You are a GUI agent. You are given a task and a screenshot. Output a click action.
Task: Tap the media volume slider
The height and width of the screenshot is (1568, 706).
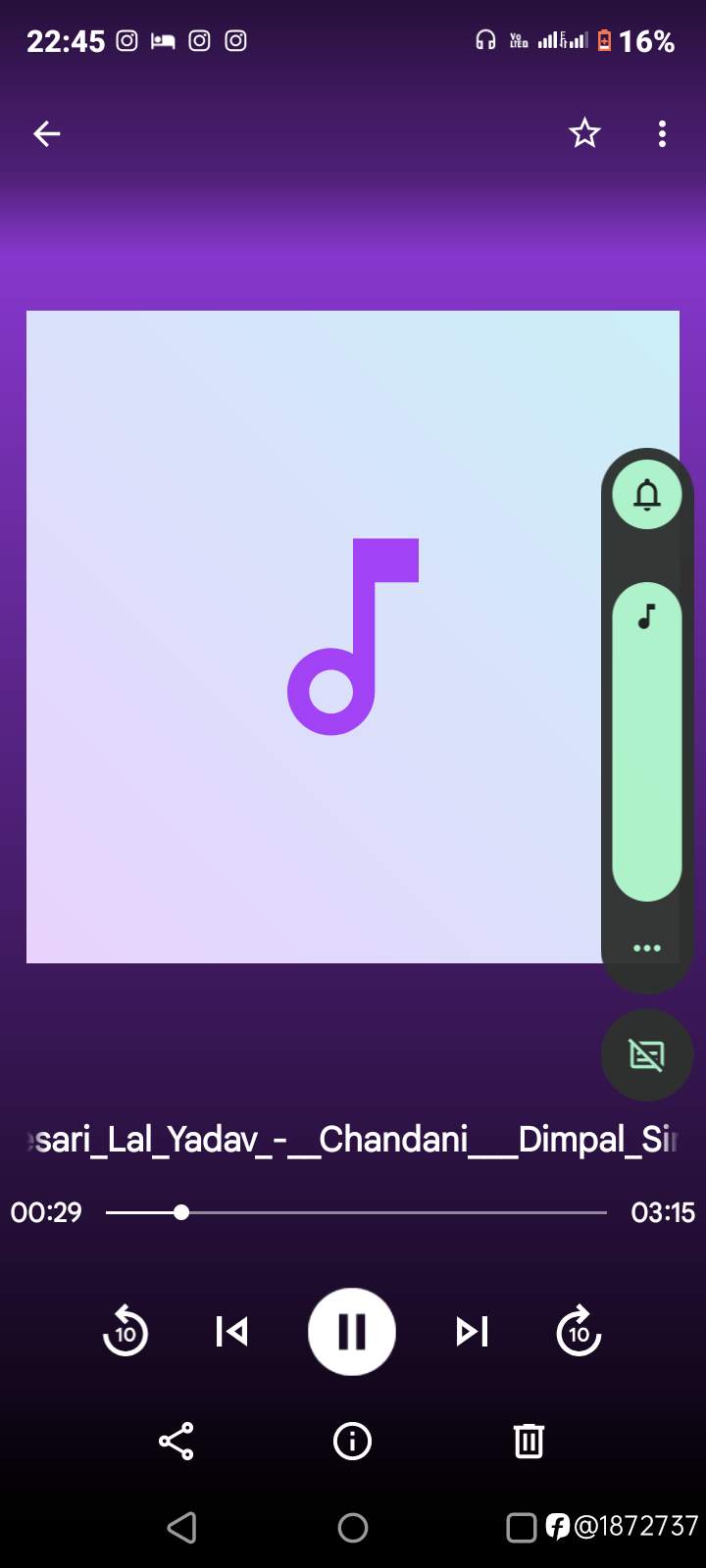point(647,742)
